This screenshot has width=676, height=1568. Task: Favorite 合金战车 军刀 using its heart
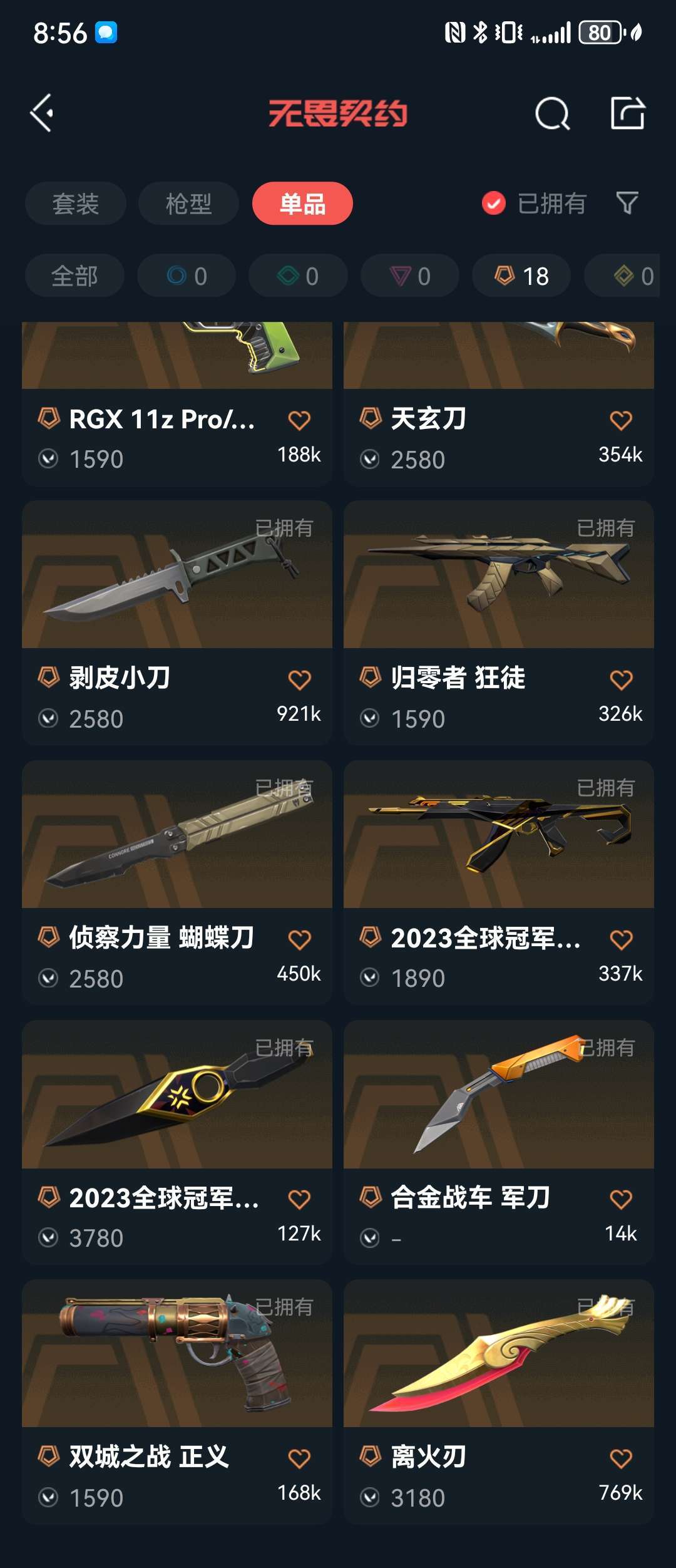click(x=620, y=1197)
